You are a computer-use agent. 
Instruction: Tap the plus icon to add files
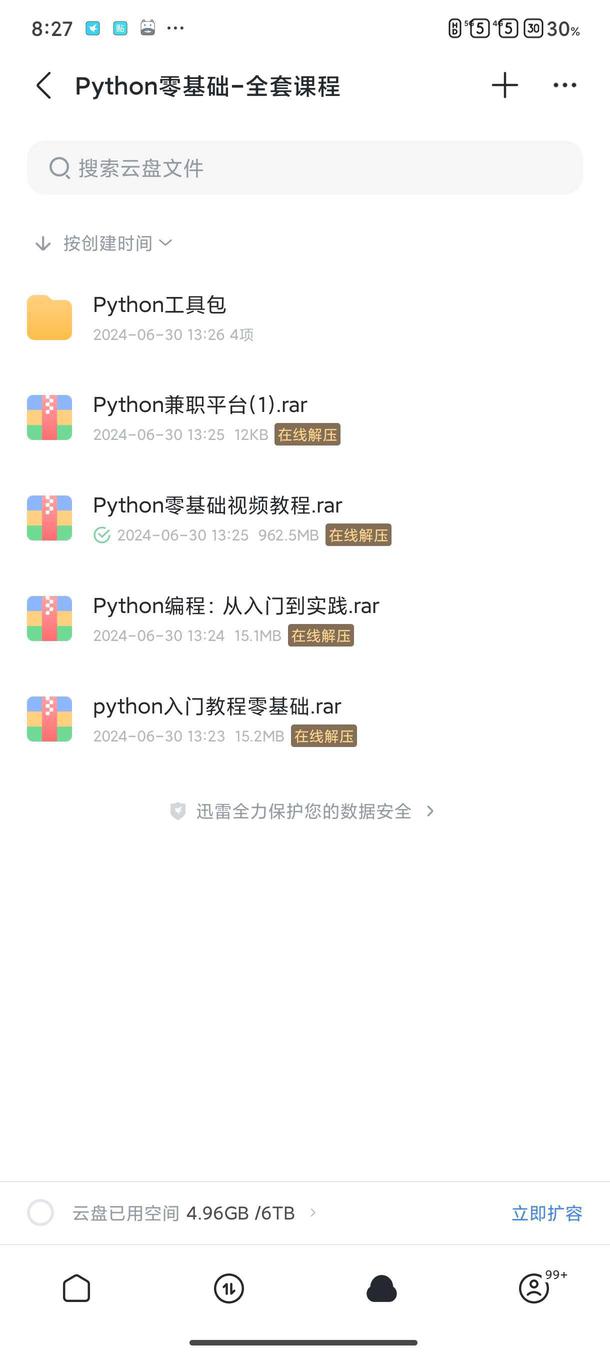505,86
